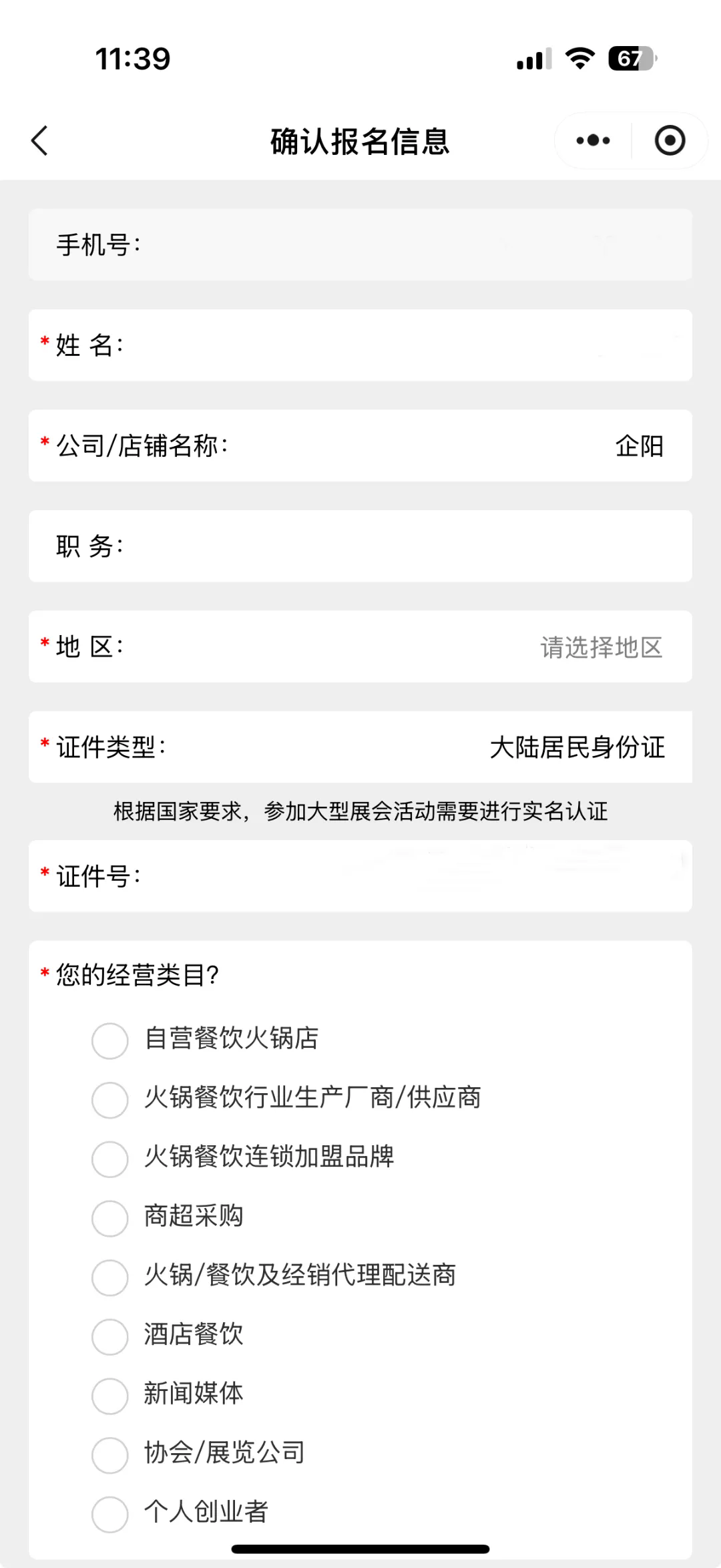Screen dimensions: 721x1568
Task: Tap the 证件号 ID number field
Action: pyautogui.click(x=360, y=876)
